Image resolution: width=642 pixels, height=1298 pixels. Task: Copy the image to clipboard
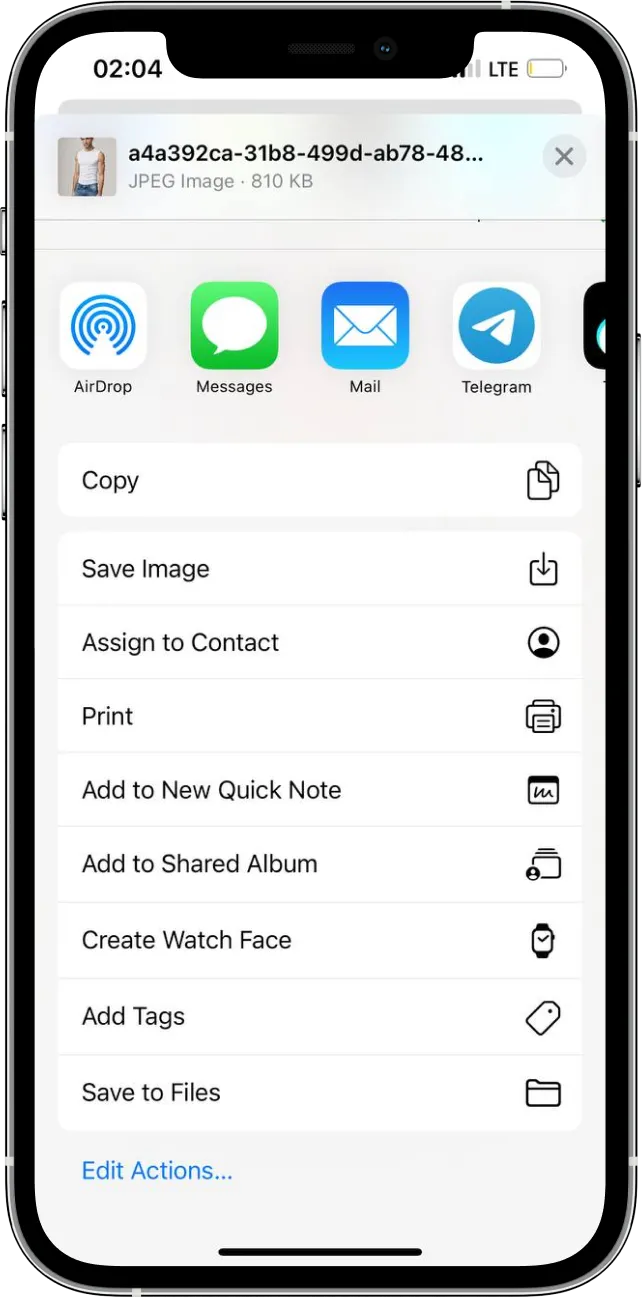coord(319,481)
